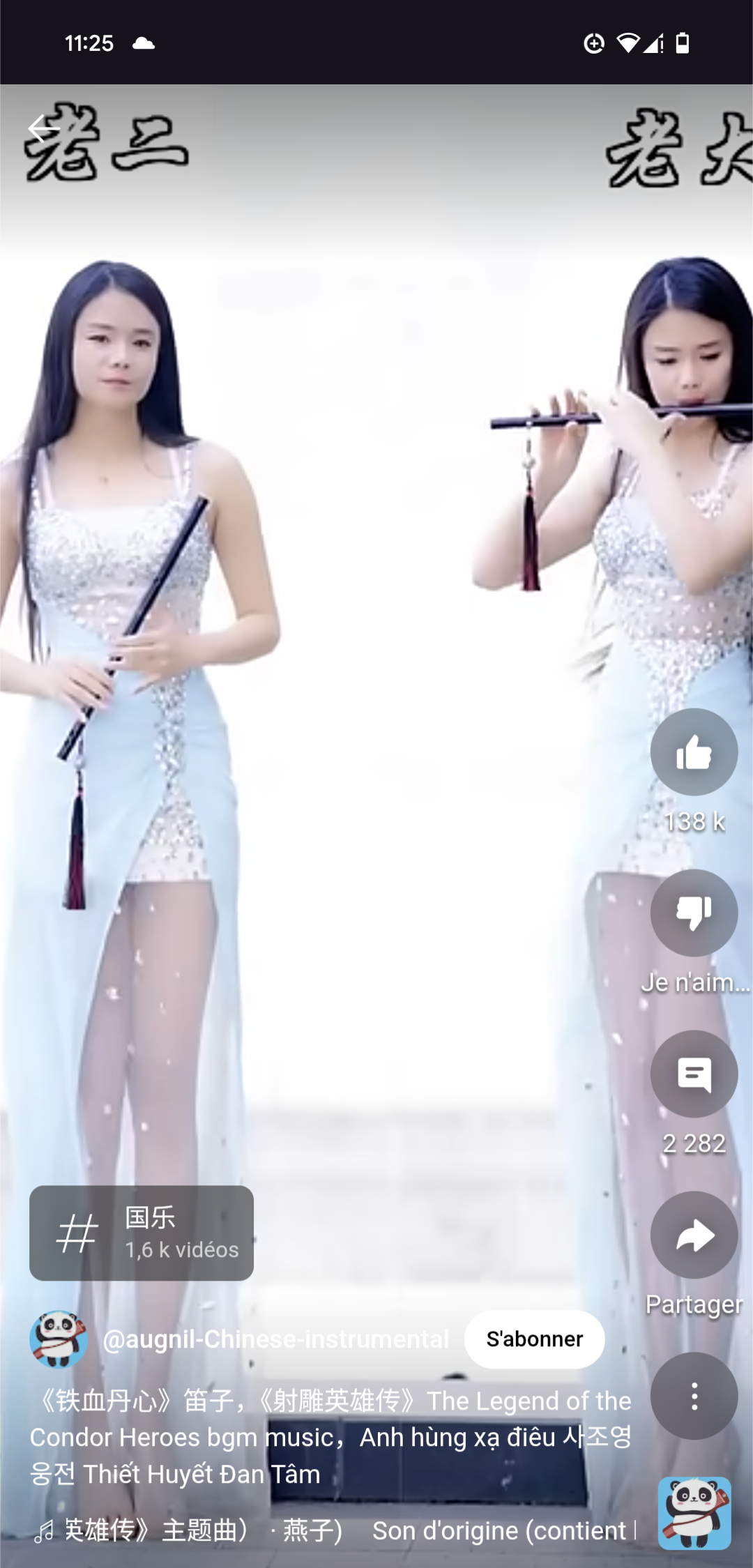Open the original sound music label
The image size is (753, 1568).
[335, 1531]
